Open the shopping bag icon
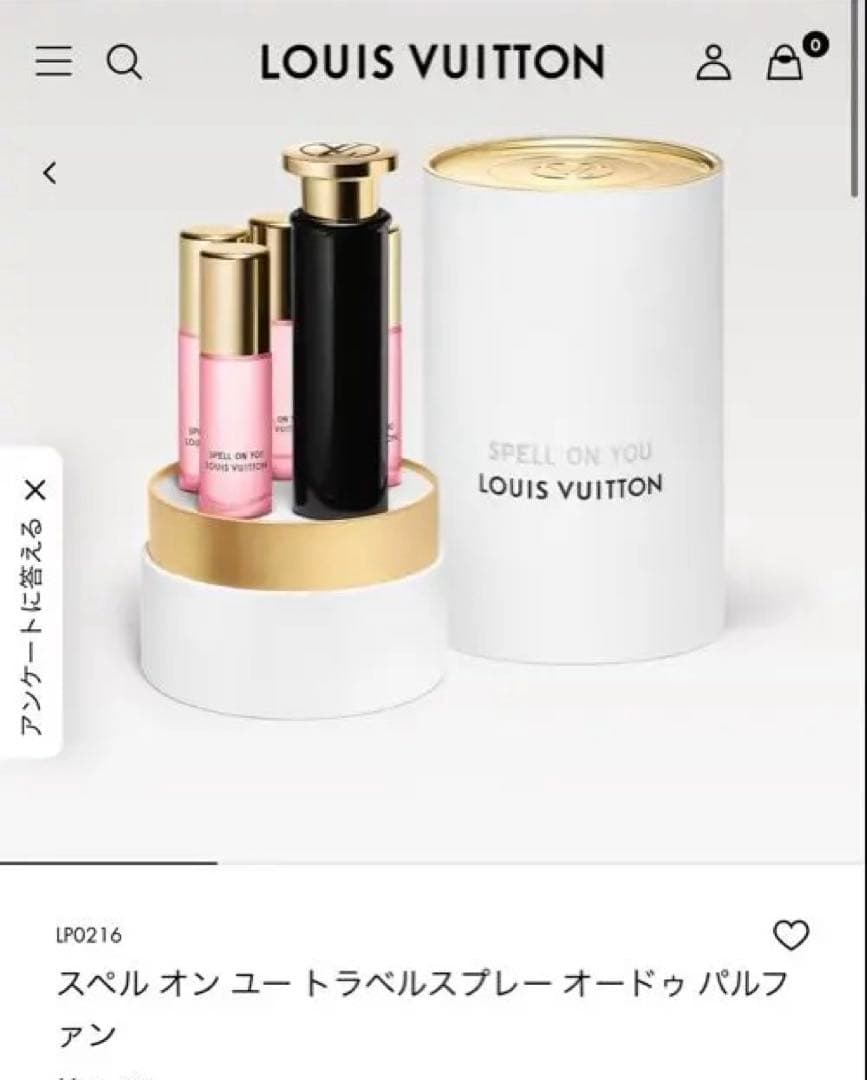 tap(785, 63)
